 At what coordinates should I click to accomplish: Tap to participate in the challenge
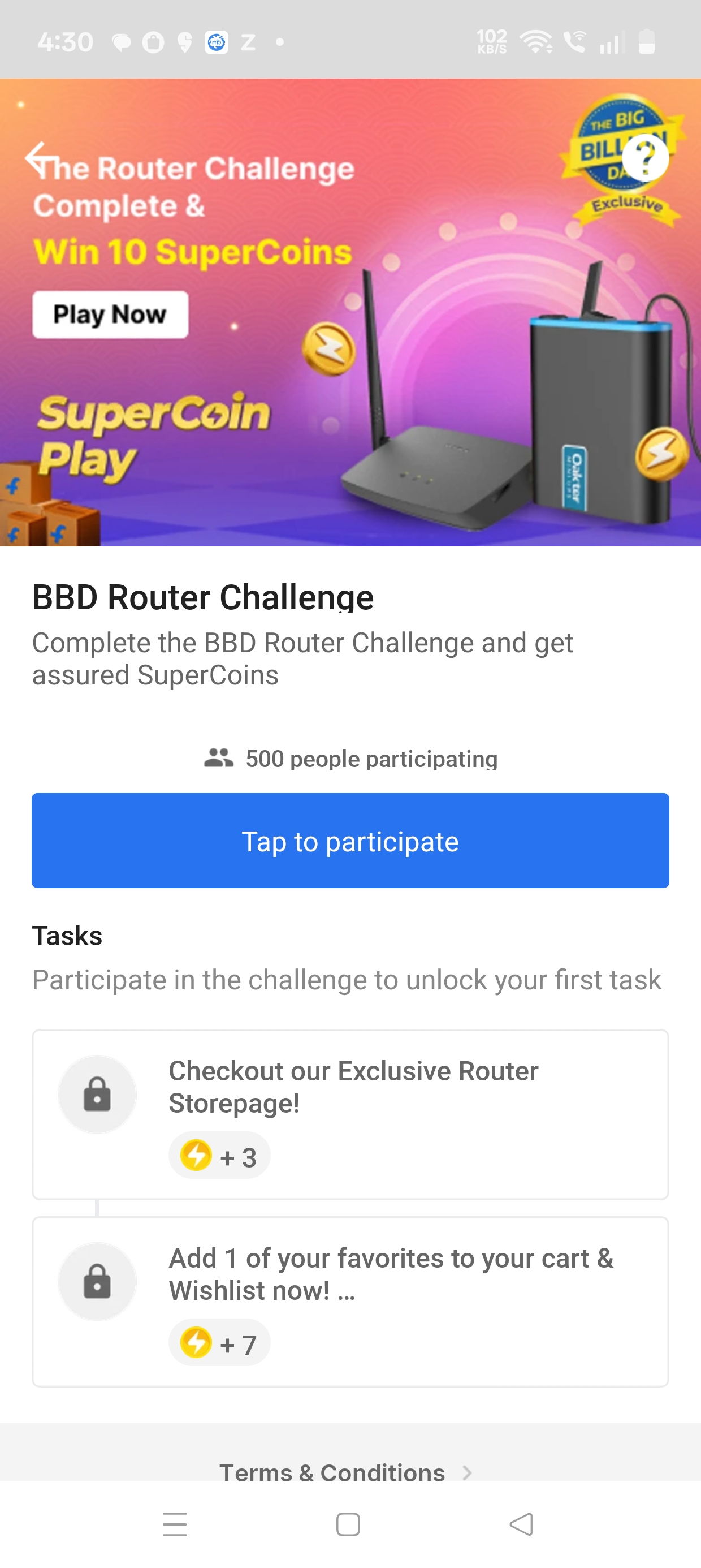(x=350, y=841)
